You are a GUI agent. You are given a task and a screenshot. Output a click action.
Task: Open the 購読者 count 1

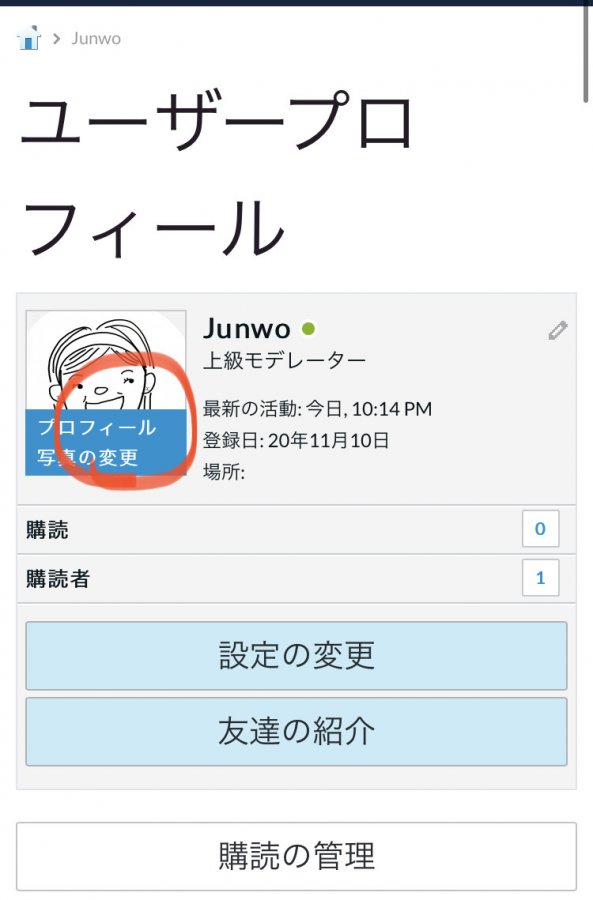click(540, 577)
